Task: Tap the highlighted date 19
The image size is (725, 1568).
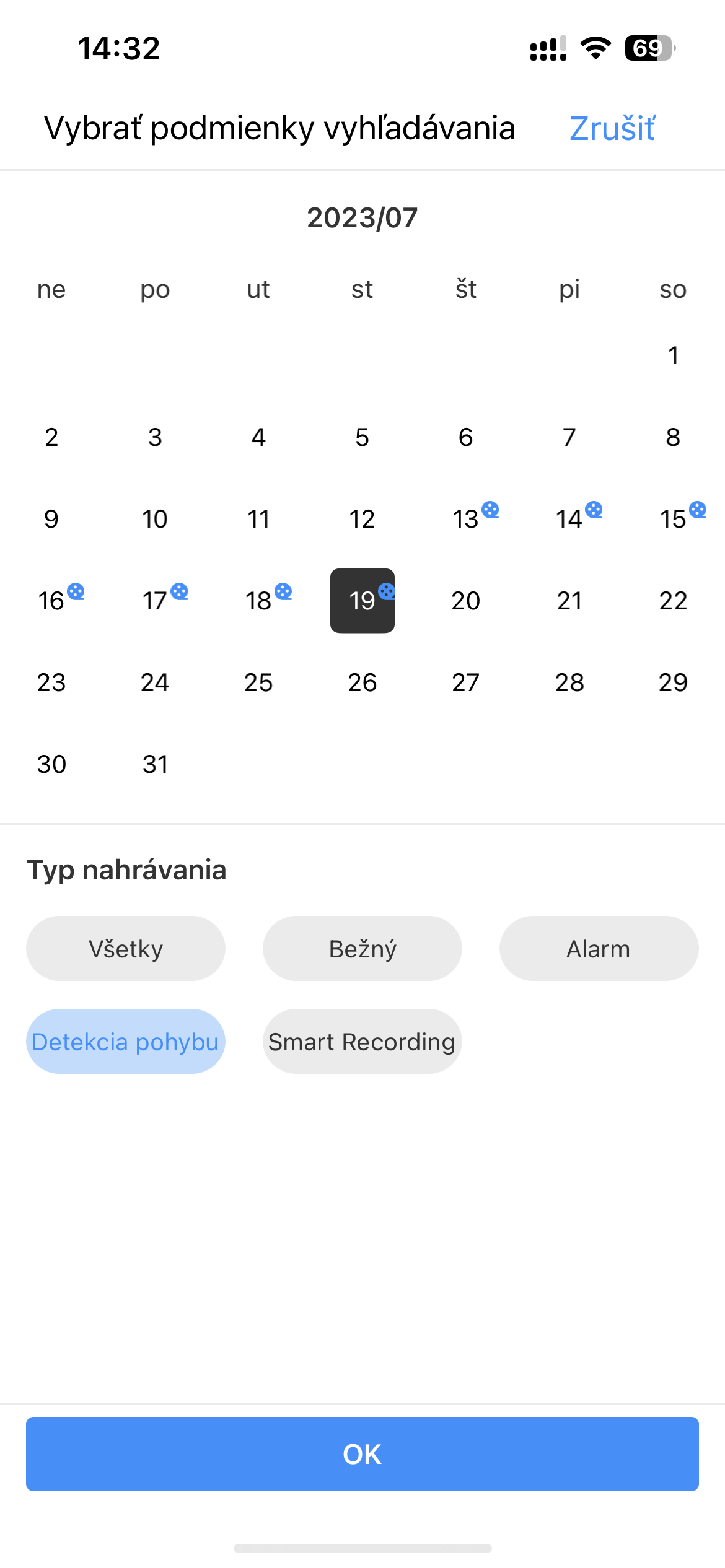Action: coord(362,601)
